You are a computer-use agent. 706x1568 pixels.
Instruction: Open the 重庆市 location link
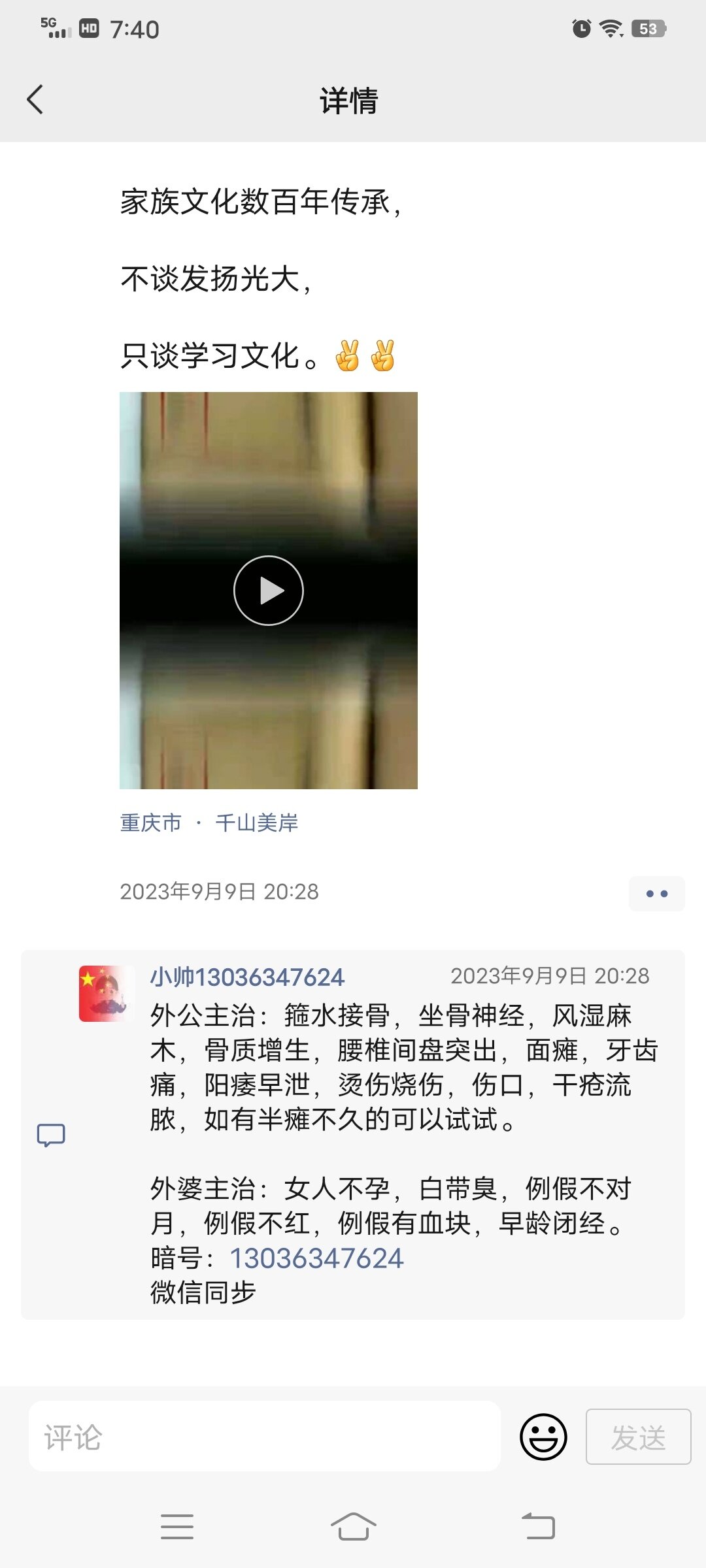tap(151, 823)
